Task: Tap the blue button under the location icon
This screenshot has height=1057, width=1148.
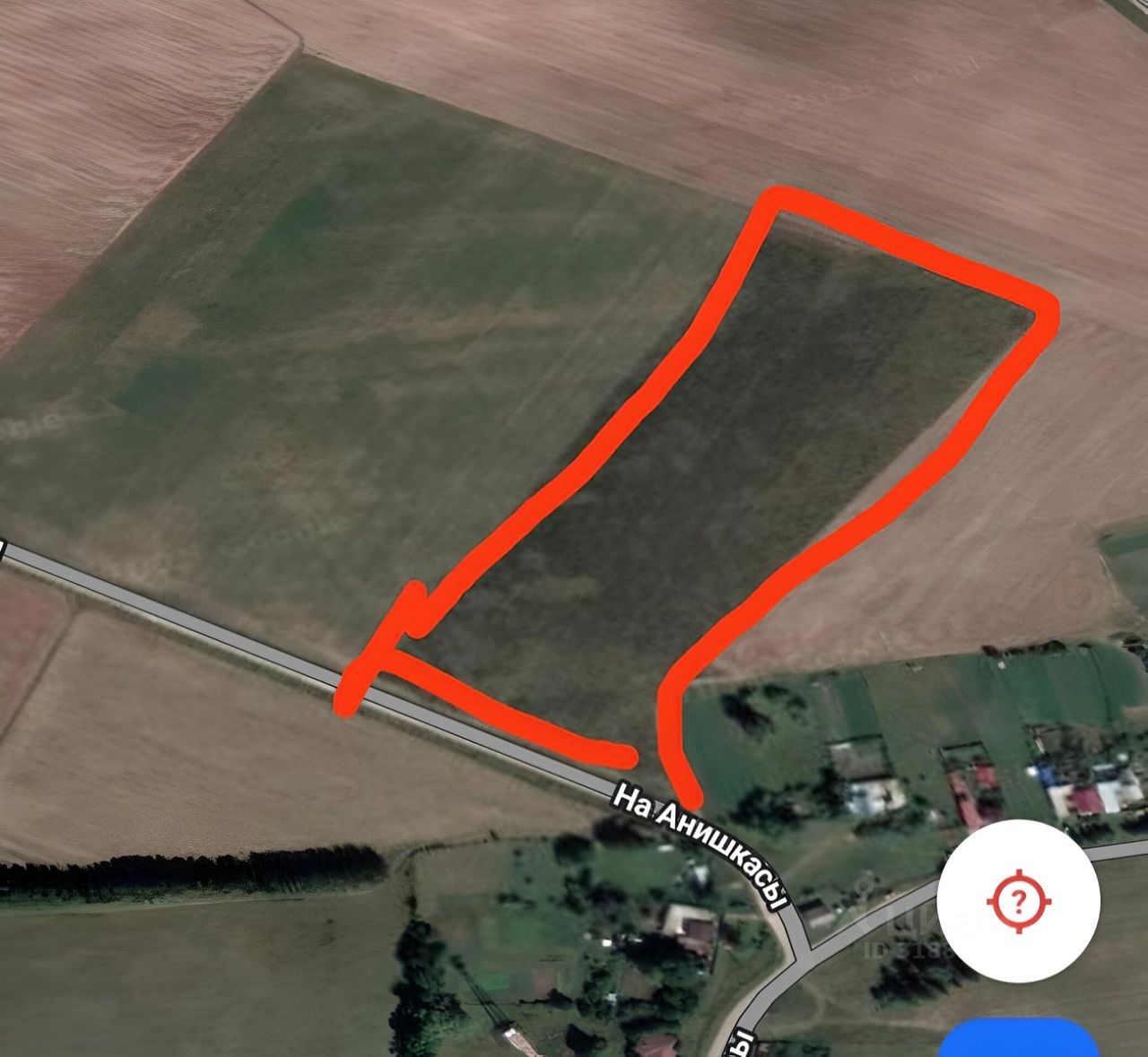Action: click(x=1019, y=1038)
